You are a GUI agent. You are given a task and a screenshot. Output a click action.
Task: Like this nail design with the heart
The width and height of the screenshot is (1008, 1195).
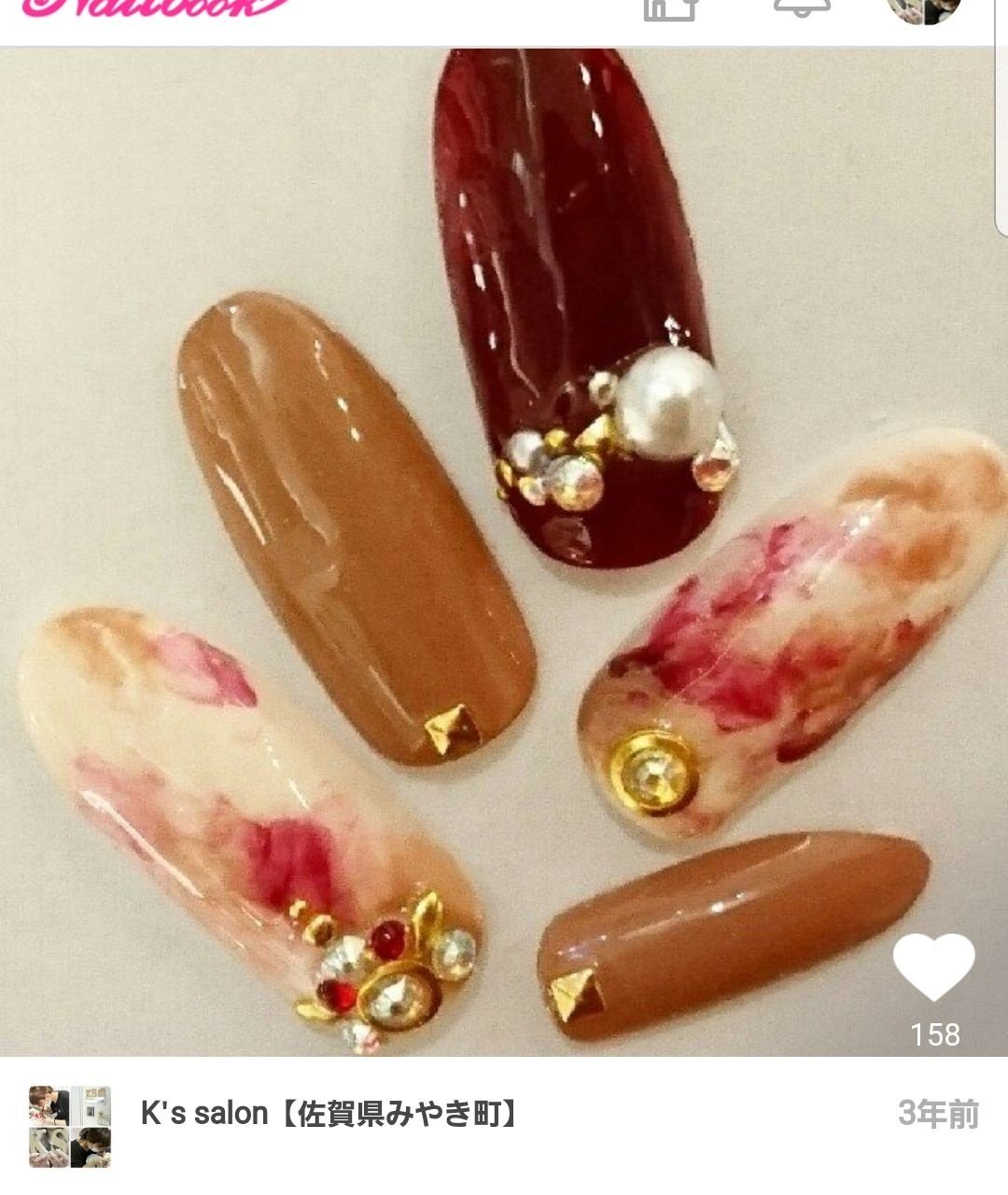933,968
